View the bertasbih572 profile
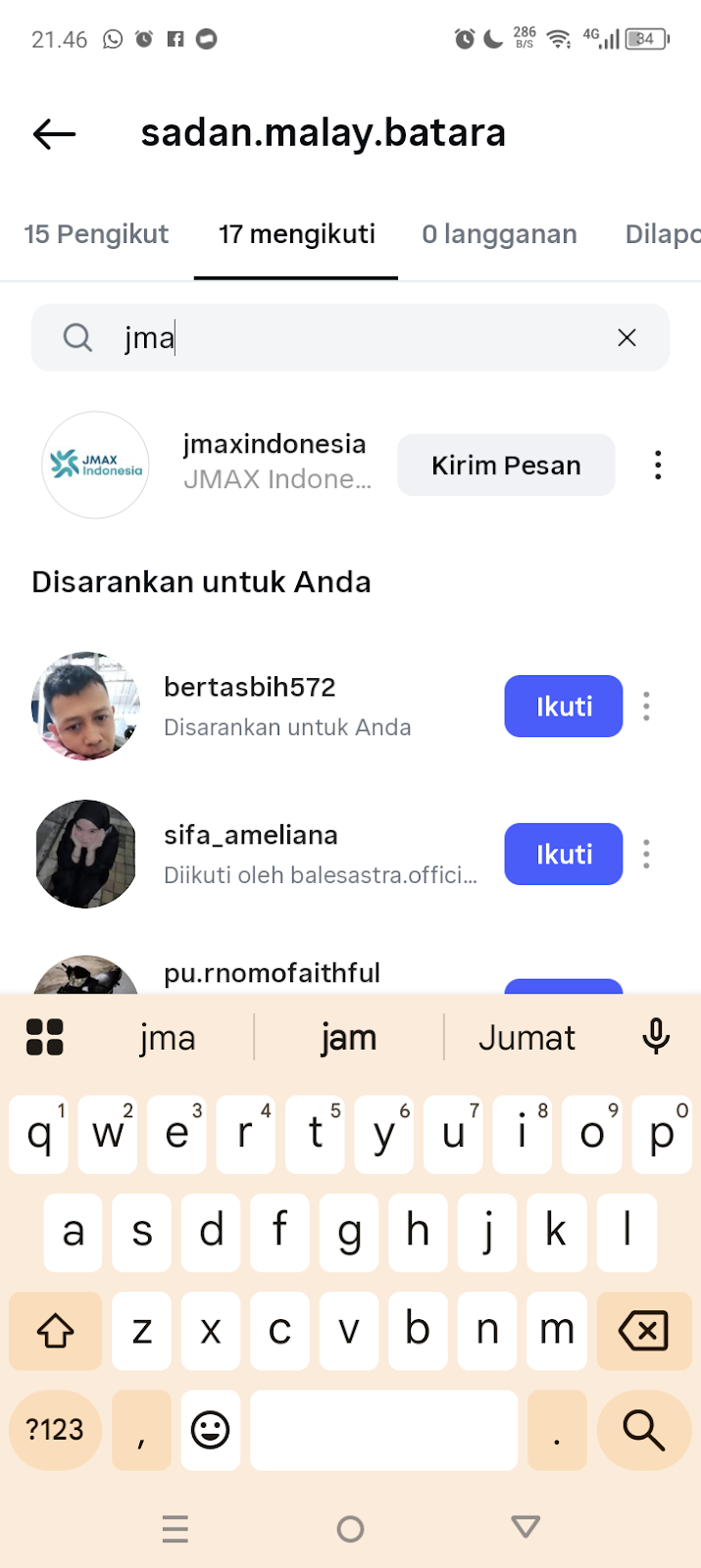701x1568 pixels. (x=250, y=688)
